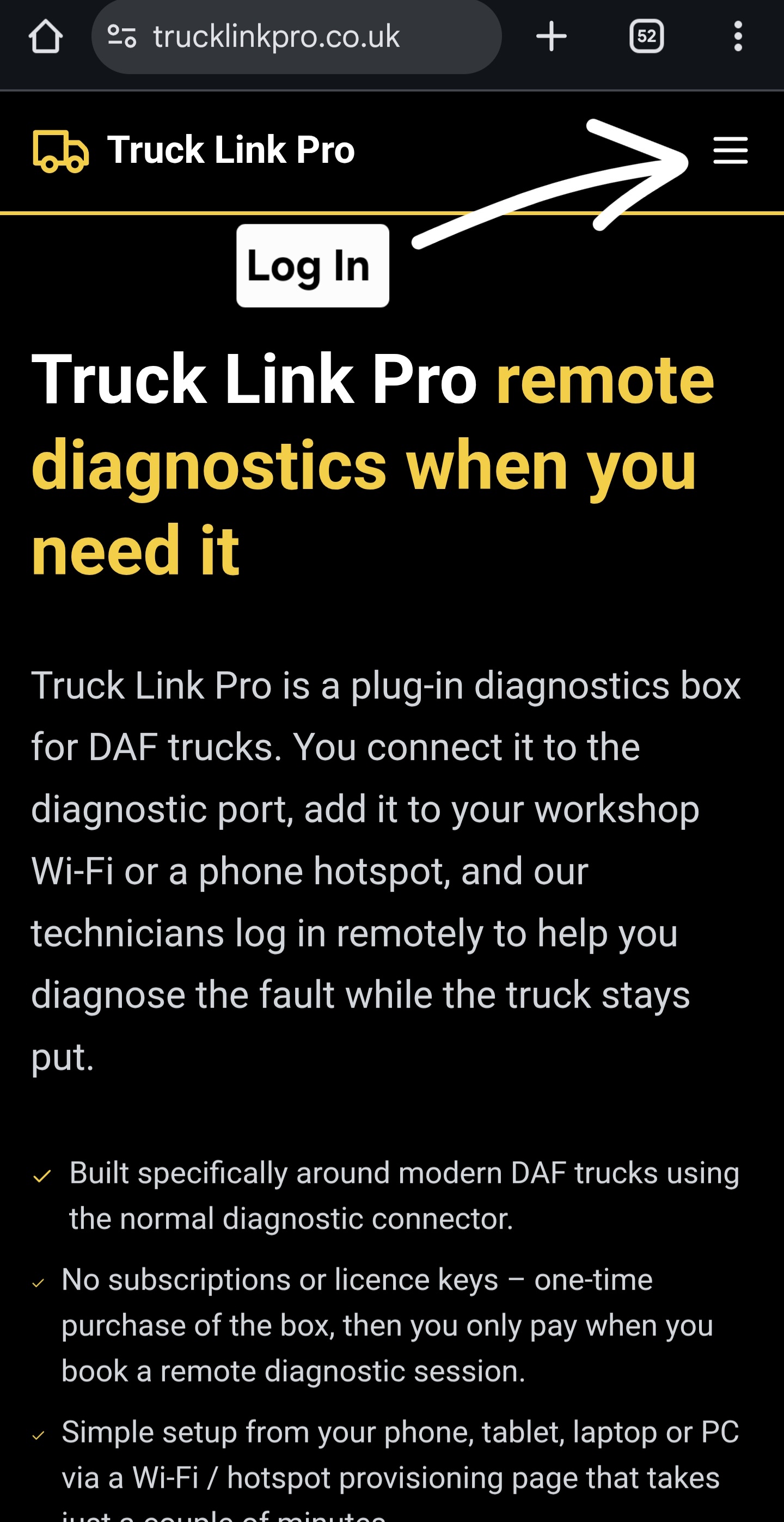Select the intro paragraph about the diagnostics box
Screen dimensions: 784x1522
click(x=384, y=869)
